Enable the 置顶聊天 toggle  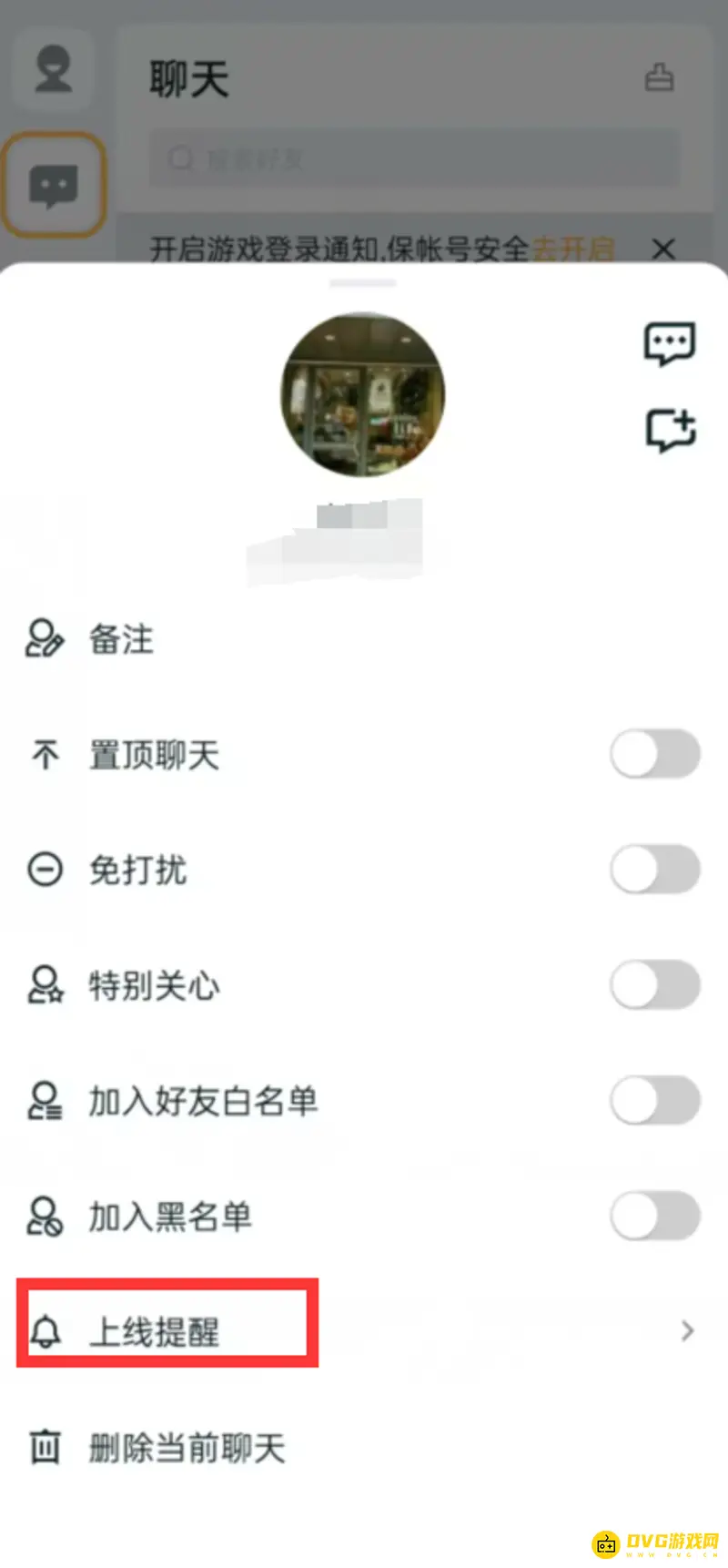coord(654,754)
